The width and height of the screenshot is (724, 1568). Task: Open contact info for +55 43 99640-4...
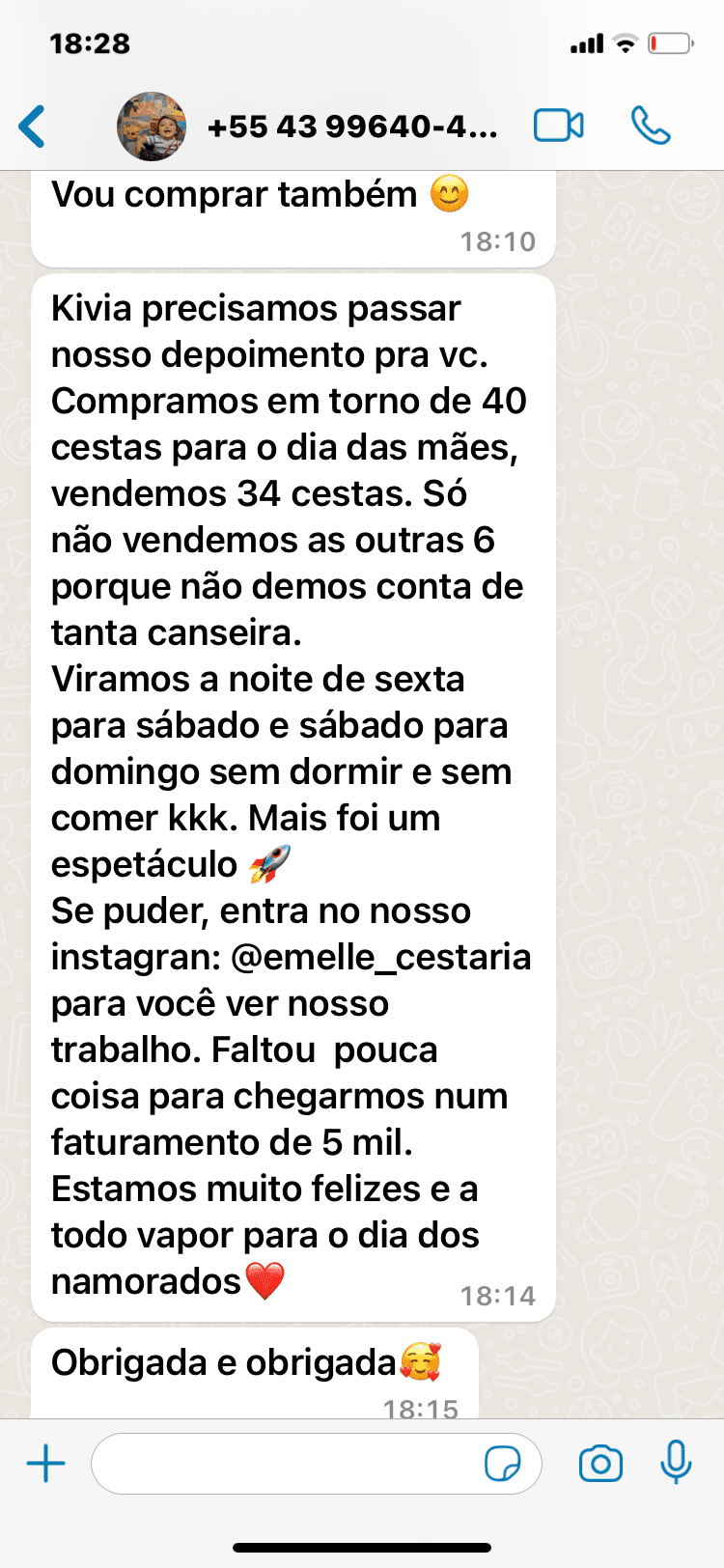[352, 126]
